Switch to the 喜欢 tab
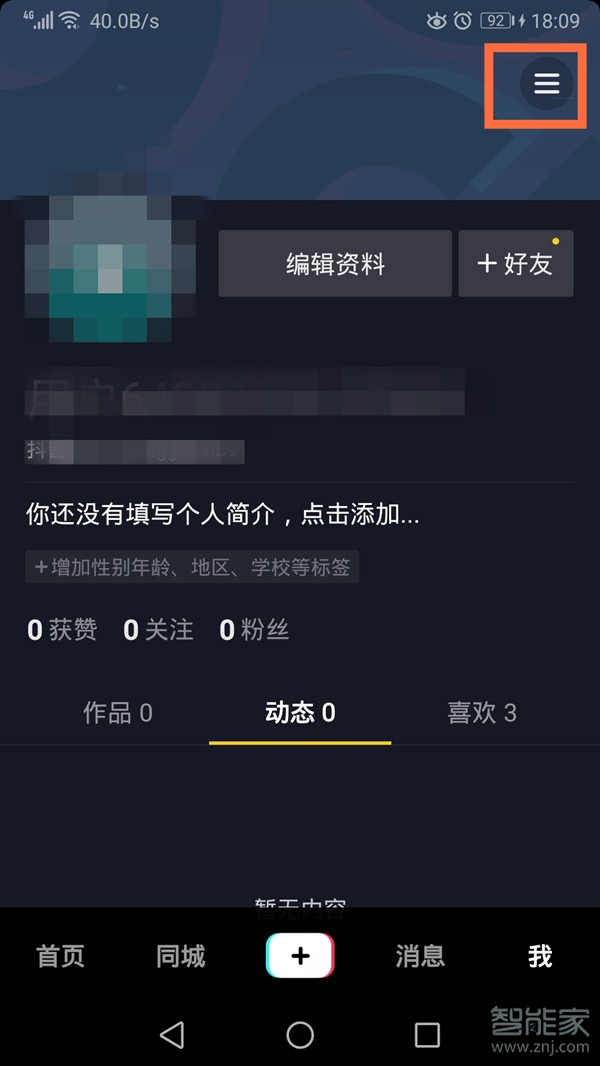 click(481, 712)
